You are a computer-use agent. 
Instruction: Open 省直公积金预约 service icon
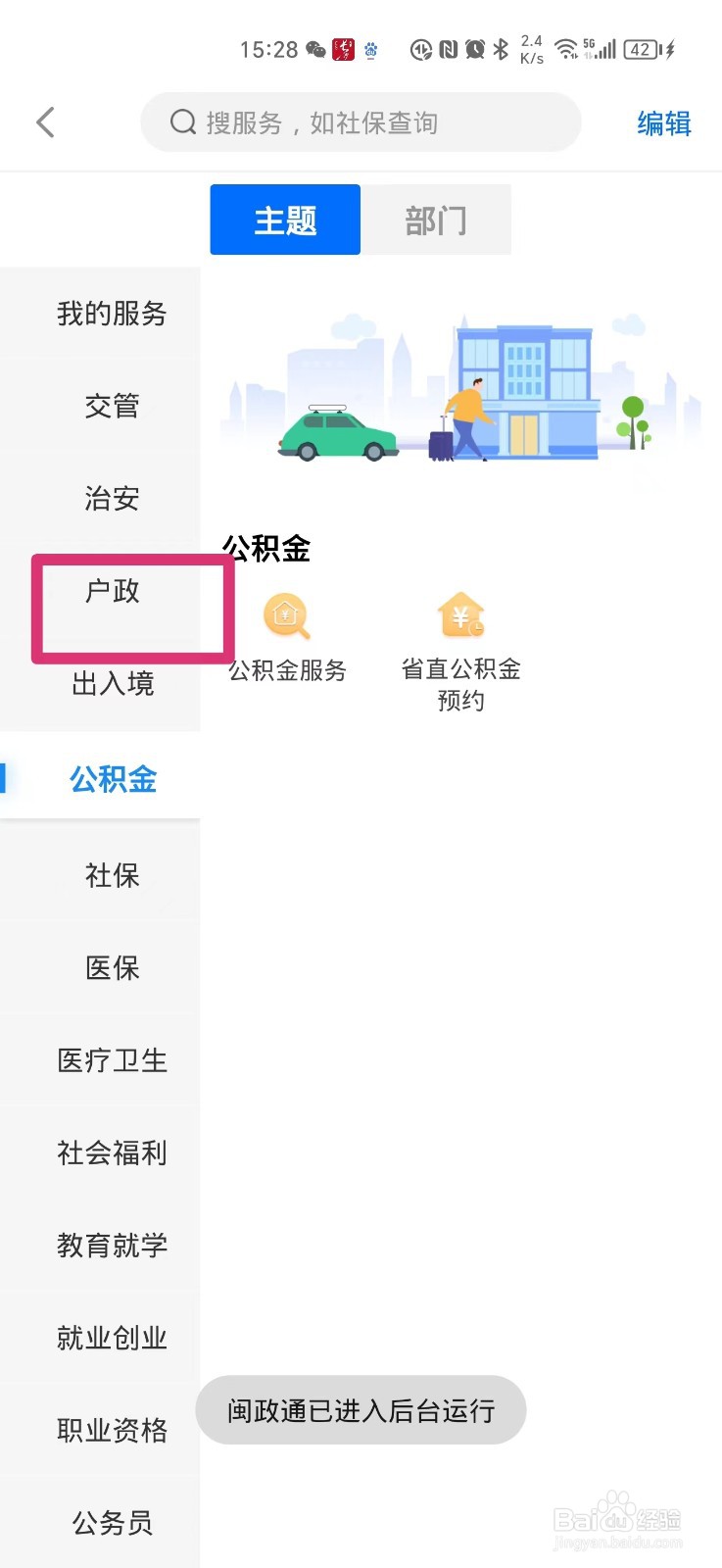pyautogui.click(x=460, y=632)
